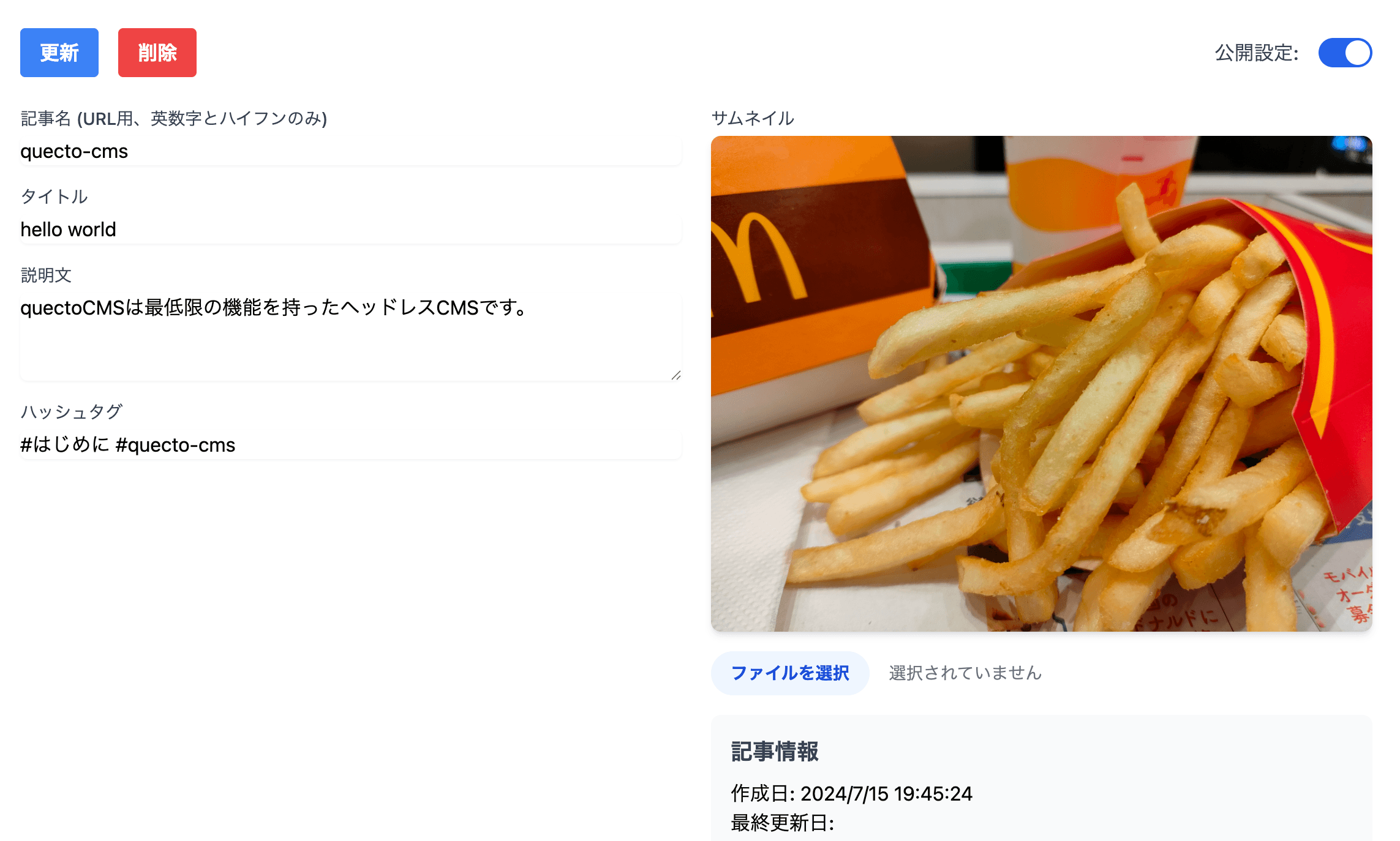The width and height of the screenshot is (1400, 841).
Task: Edit the ハッシュタグ field
Action: point(350,445)
